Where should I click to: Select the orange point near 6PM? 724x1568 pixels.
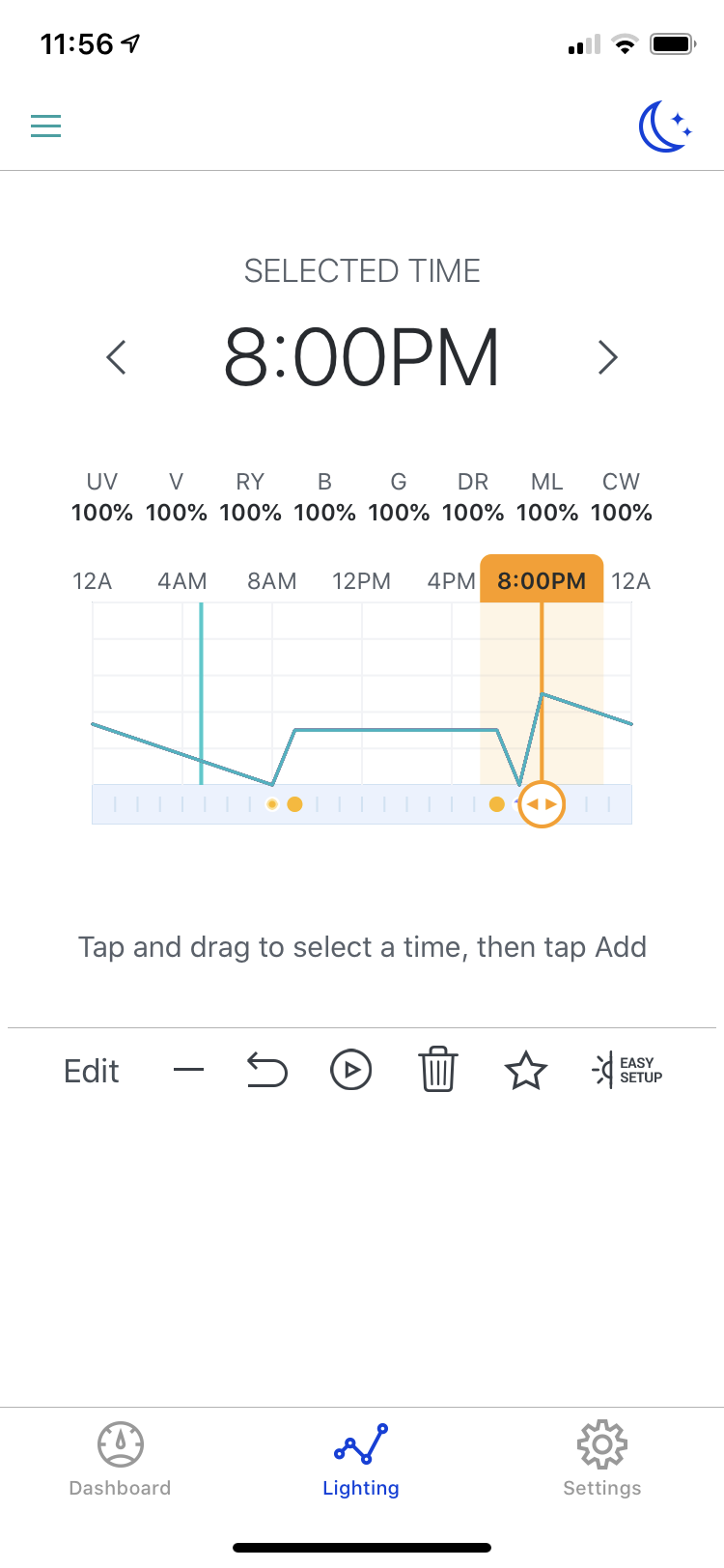[x=497, y=804]
